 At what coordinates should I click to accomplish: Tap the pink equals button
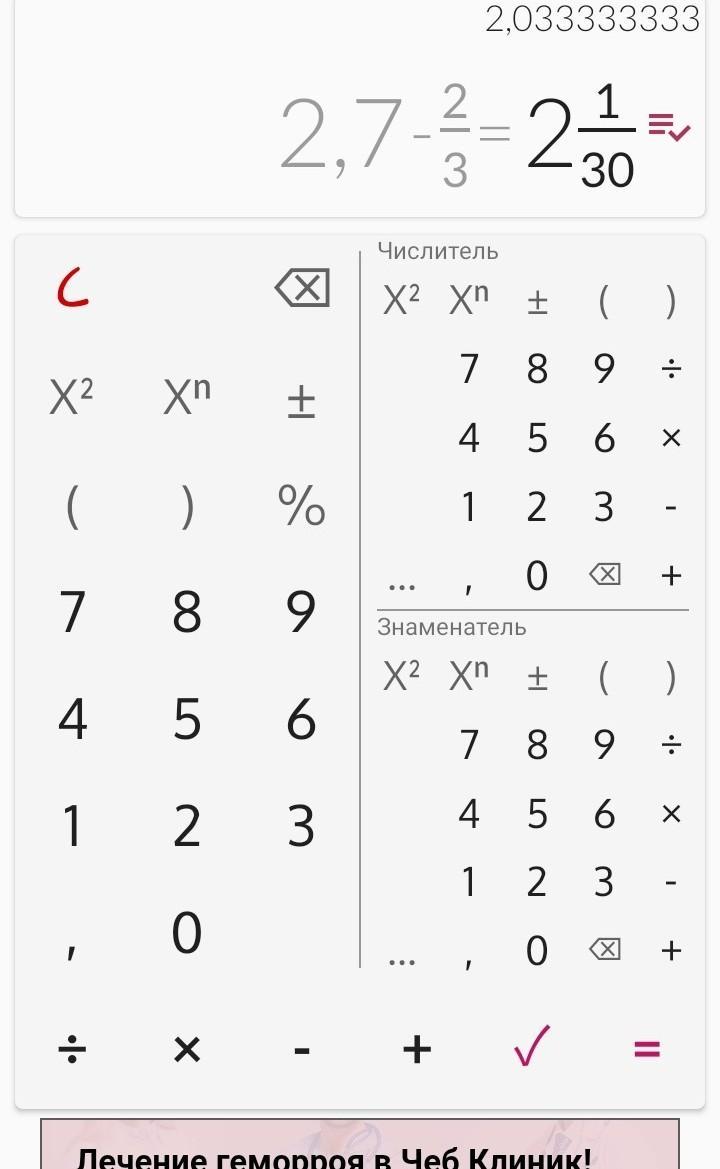tap(646, 1049)
